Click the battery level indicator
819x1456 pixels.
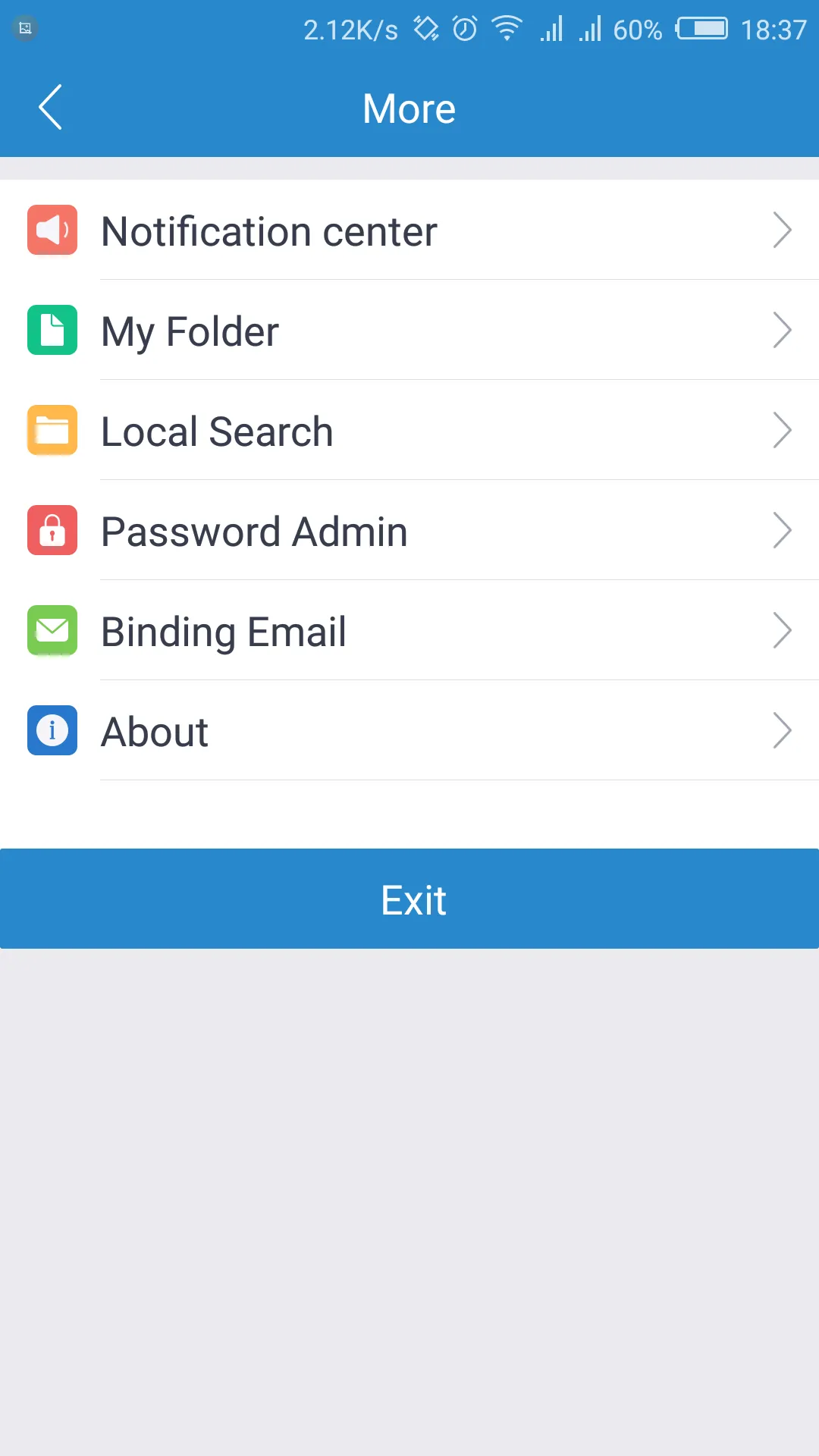(701, 28)
